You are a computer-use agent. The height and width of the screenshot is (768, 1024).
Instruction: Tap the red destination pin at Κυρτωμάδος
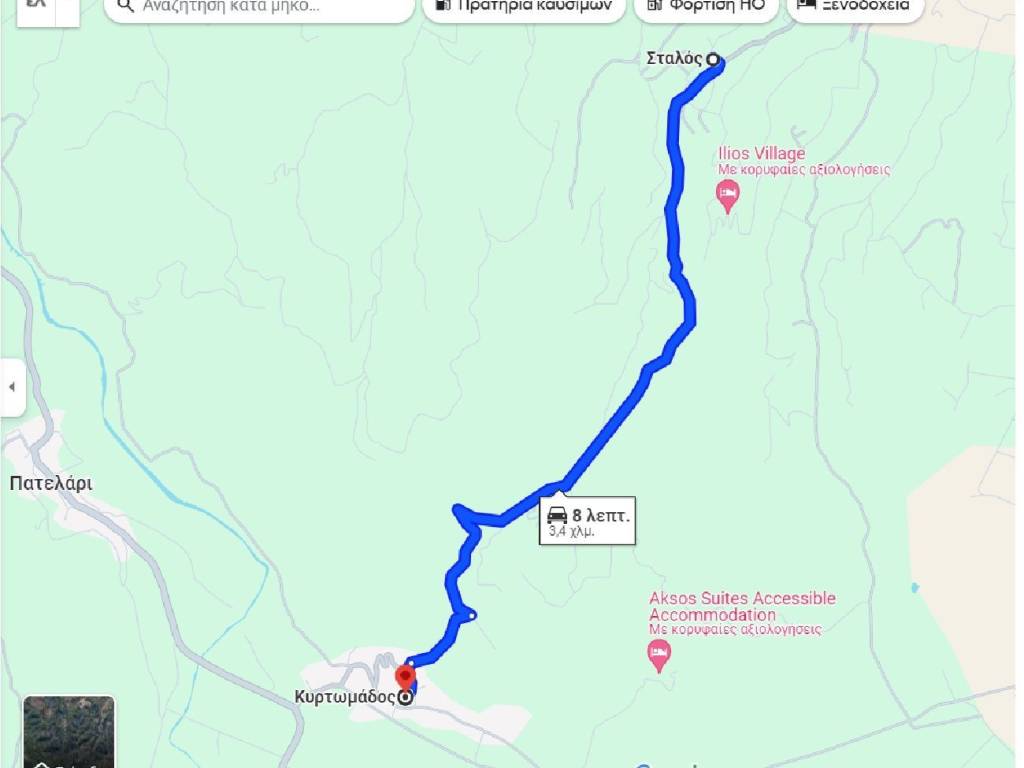pyautogui.click(x=405, y=678)
